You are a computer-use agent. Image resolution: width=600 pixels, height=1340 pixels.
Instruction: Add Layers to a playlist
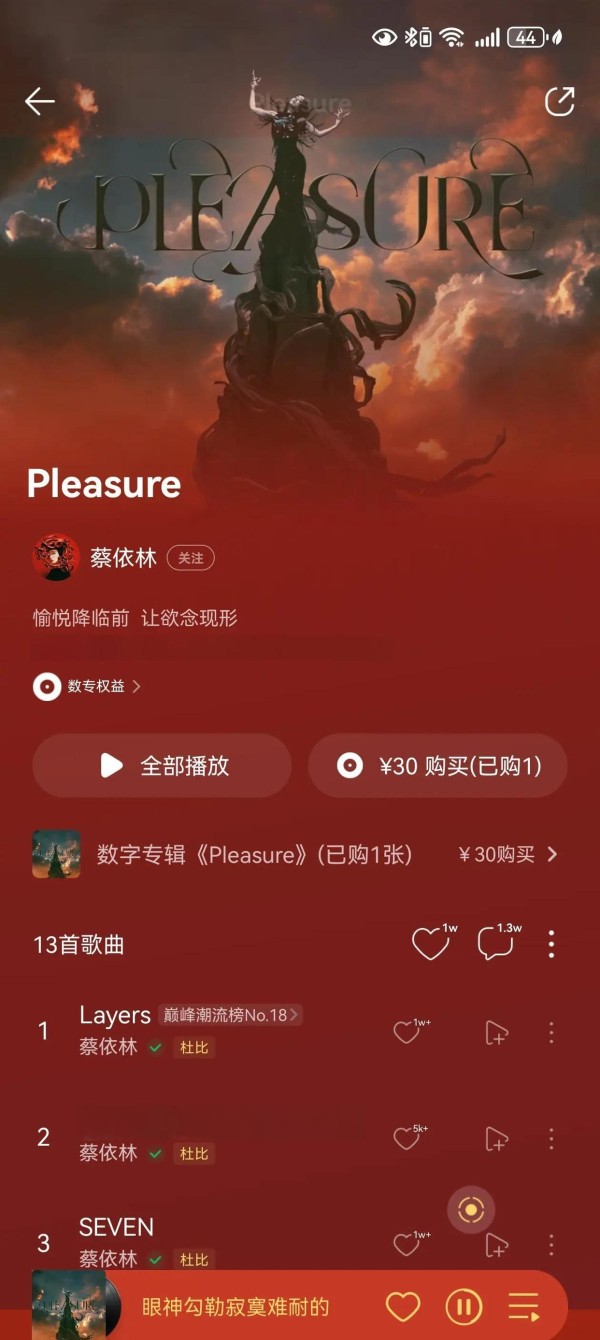click(496, 1033)
